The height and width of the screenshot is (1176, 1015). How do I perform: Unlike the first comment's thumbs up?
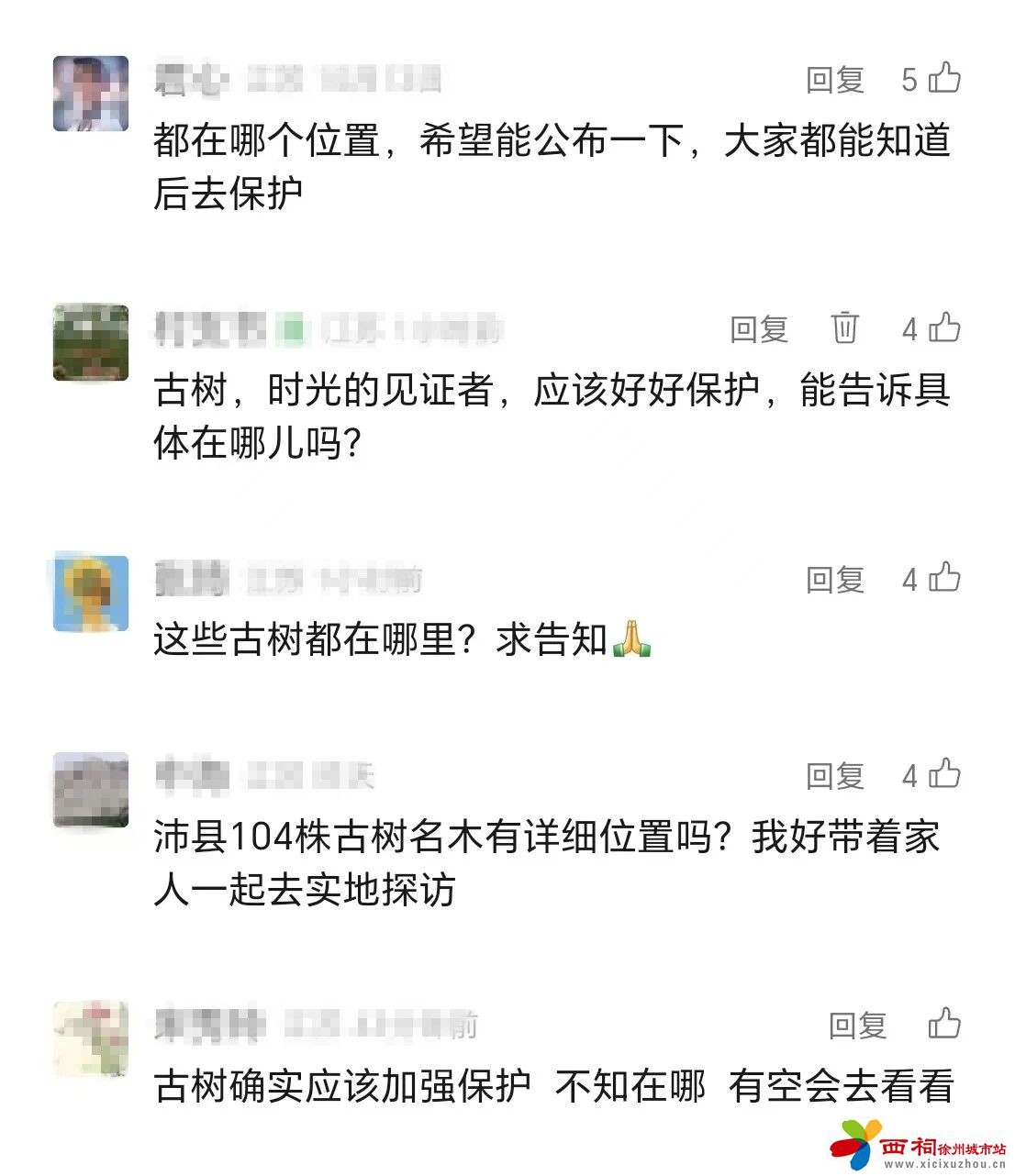pyautogui.click(x=945, y=80)
